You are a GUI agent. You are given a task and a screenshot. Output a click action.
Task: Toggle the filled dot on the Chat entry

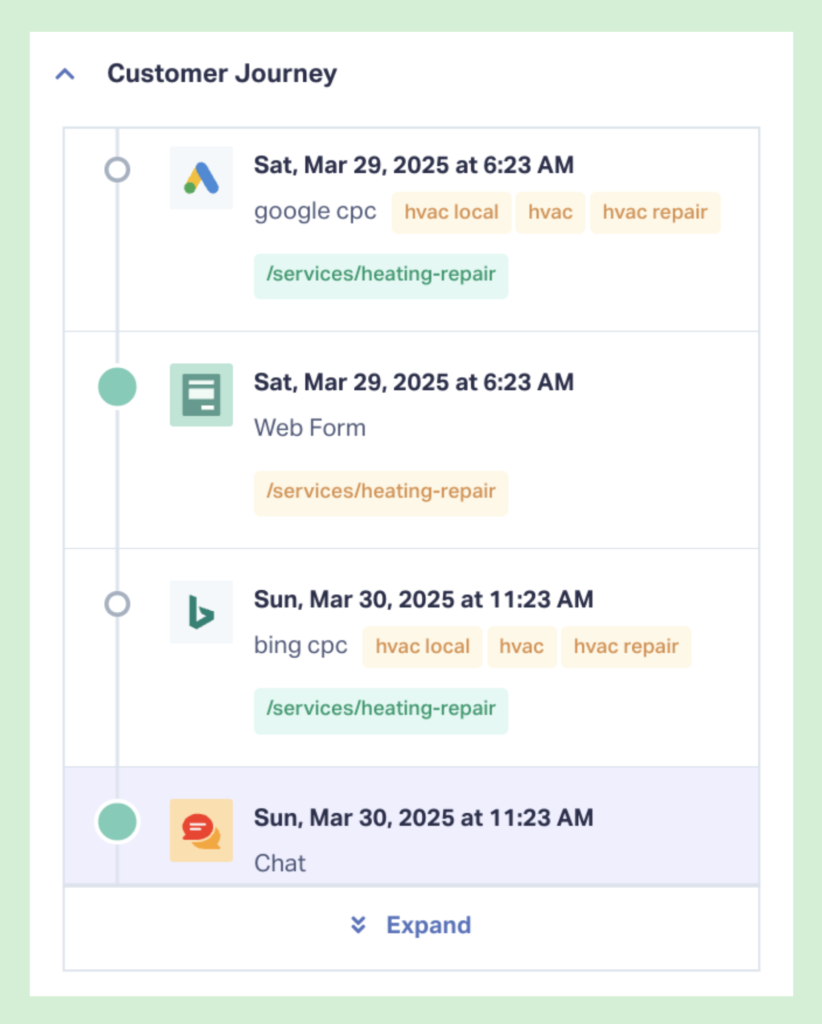[117, 820]
